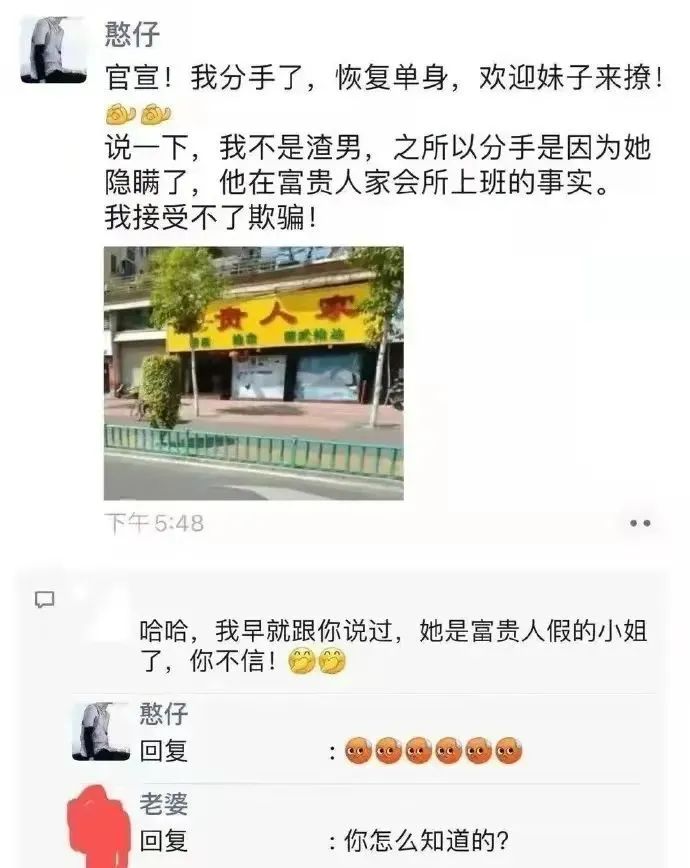The image size is (690, 868).
Task: Tap 憨仔's name at the post top
Action: coord(132,33)
